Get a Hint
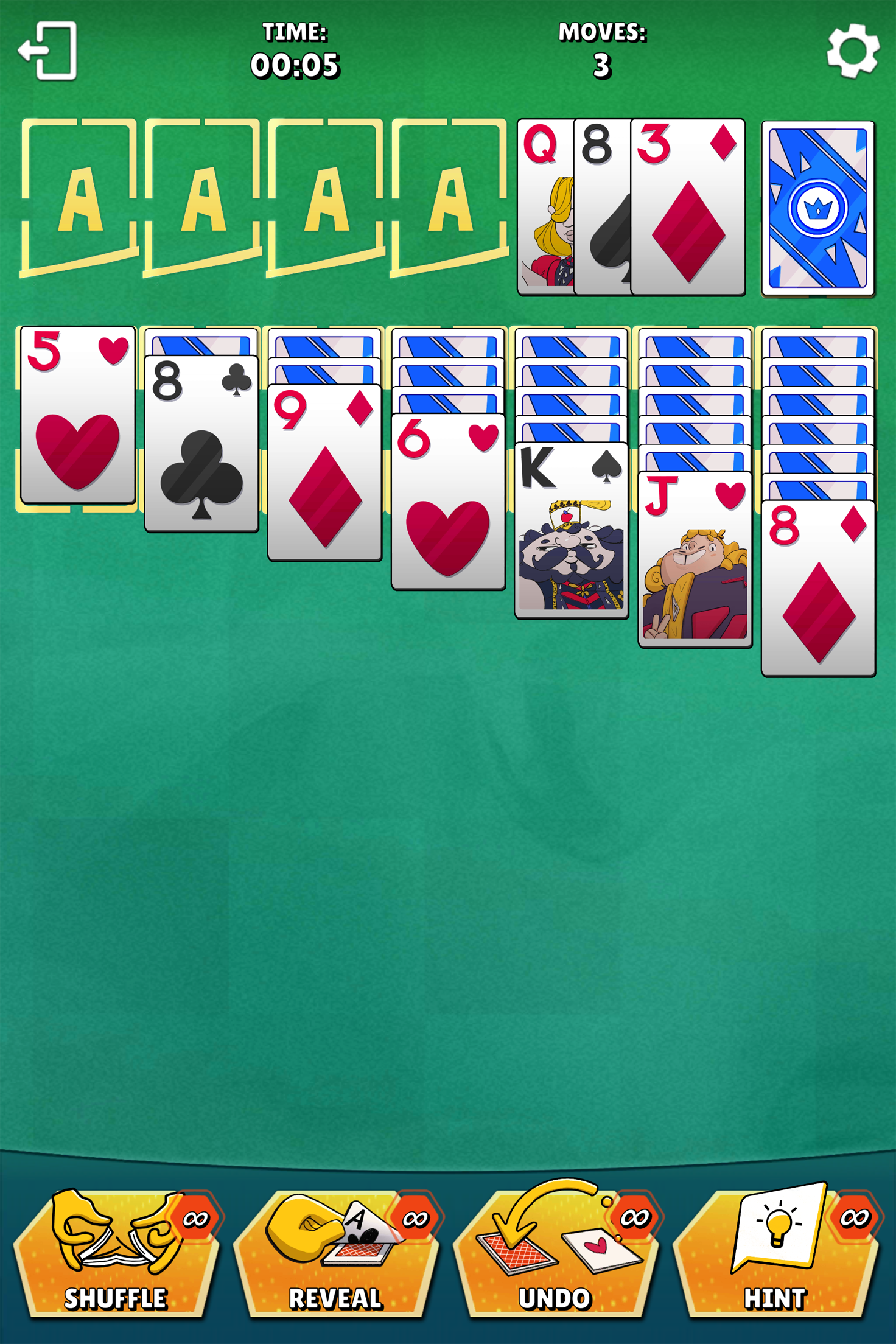Viewport: 896px width, 1344px height. pyautogui.click(x=775, y=1255)
